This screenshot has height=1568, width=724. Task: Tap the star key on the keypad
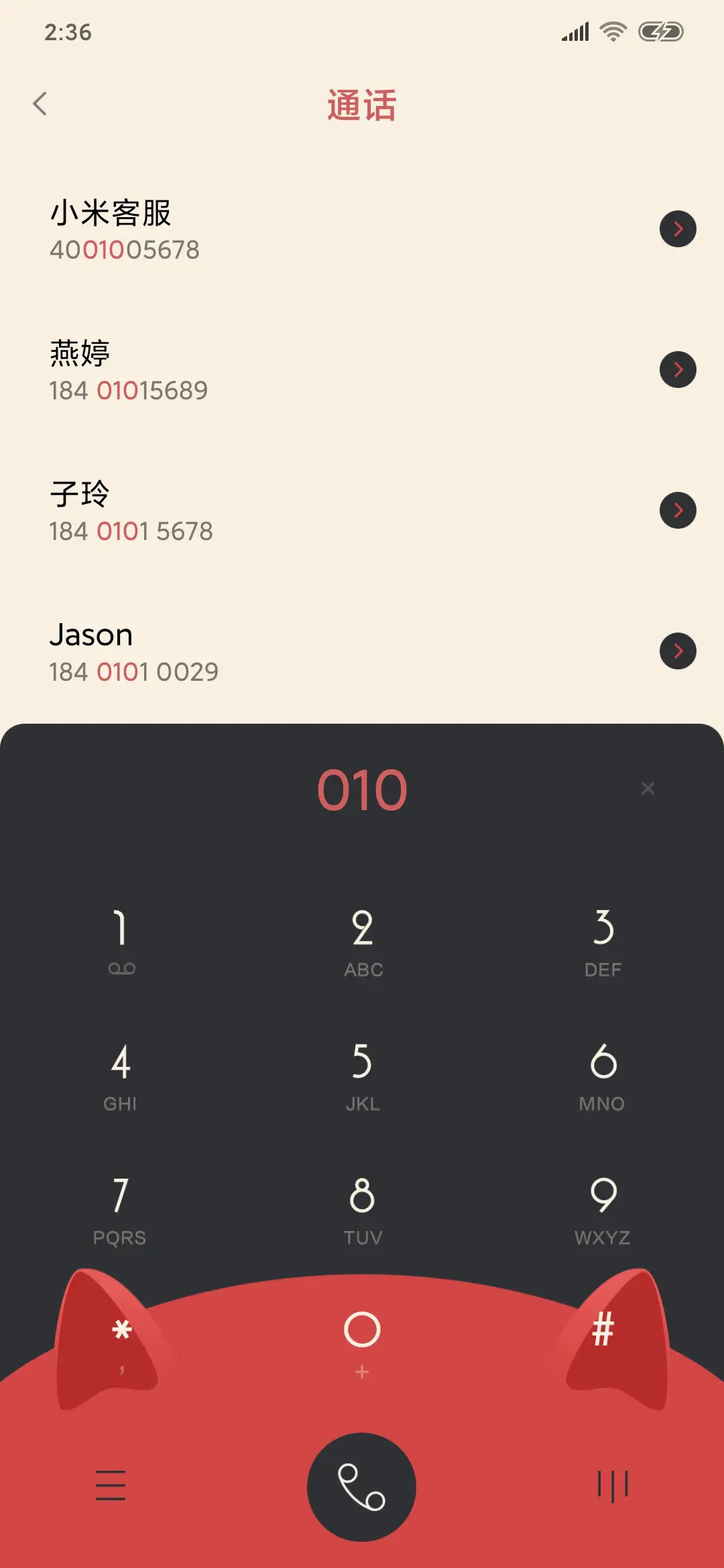click(121, 1330)
